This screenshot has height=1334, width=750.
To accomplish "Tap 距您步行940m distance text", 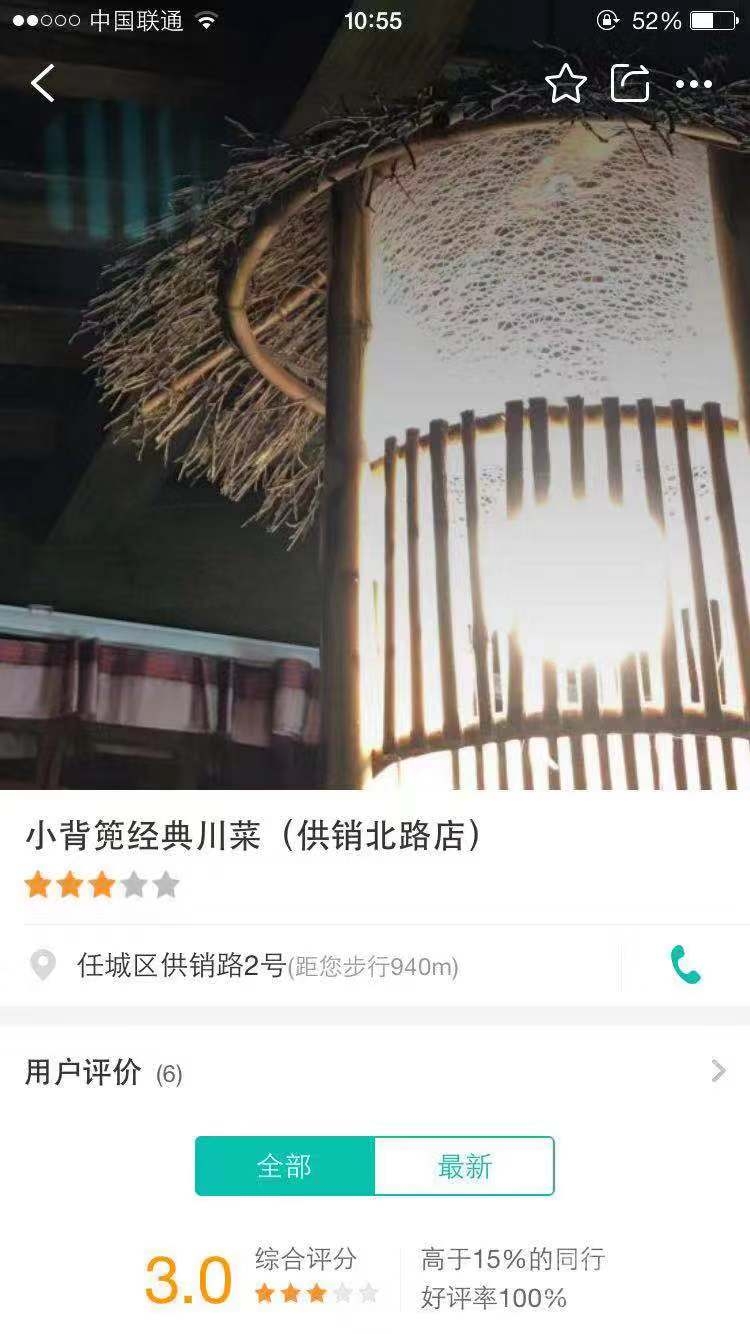I will (x=375, y=967).
